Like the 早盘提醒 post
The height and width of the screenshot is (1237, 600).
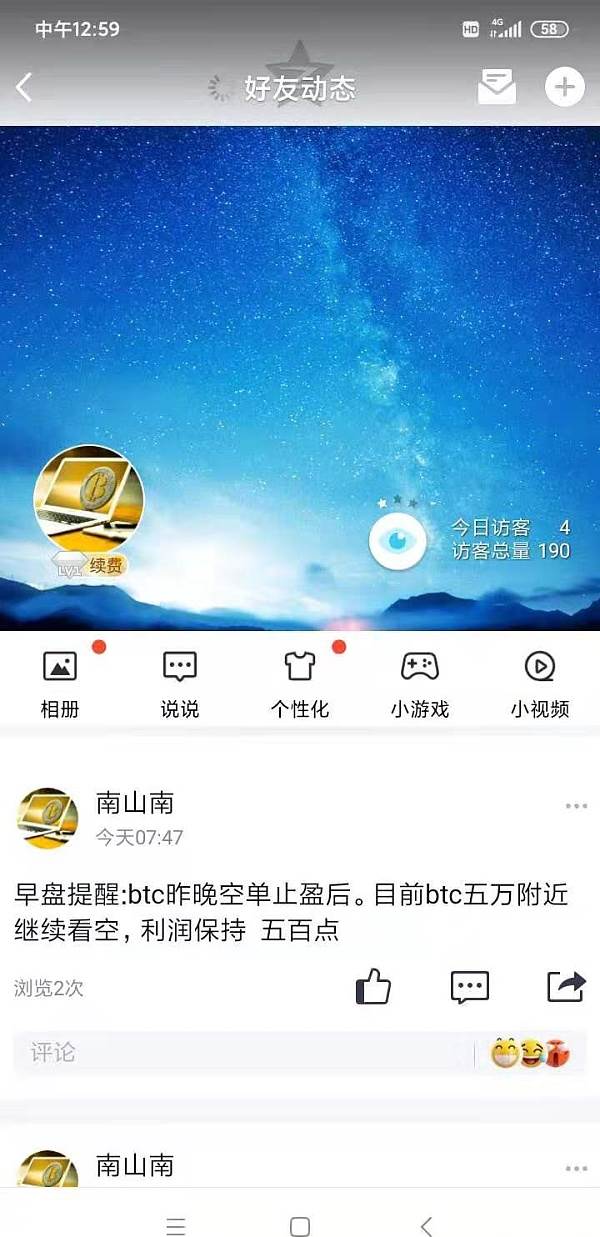click(374, 988)
